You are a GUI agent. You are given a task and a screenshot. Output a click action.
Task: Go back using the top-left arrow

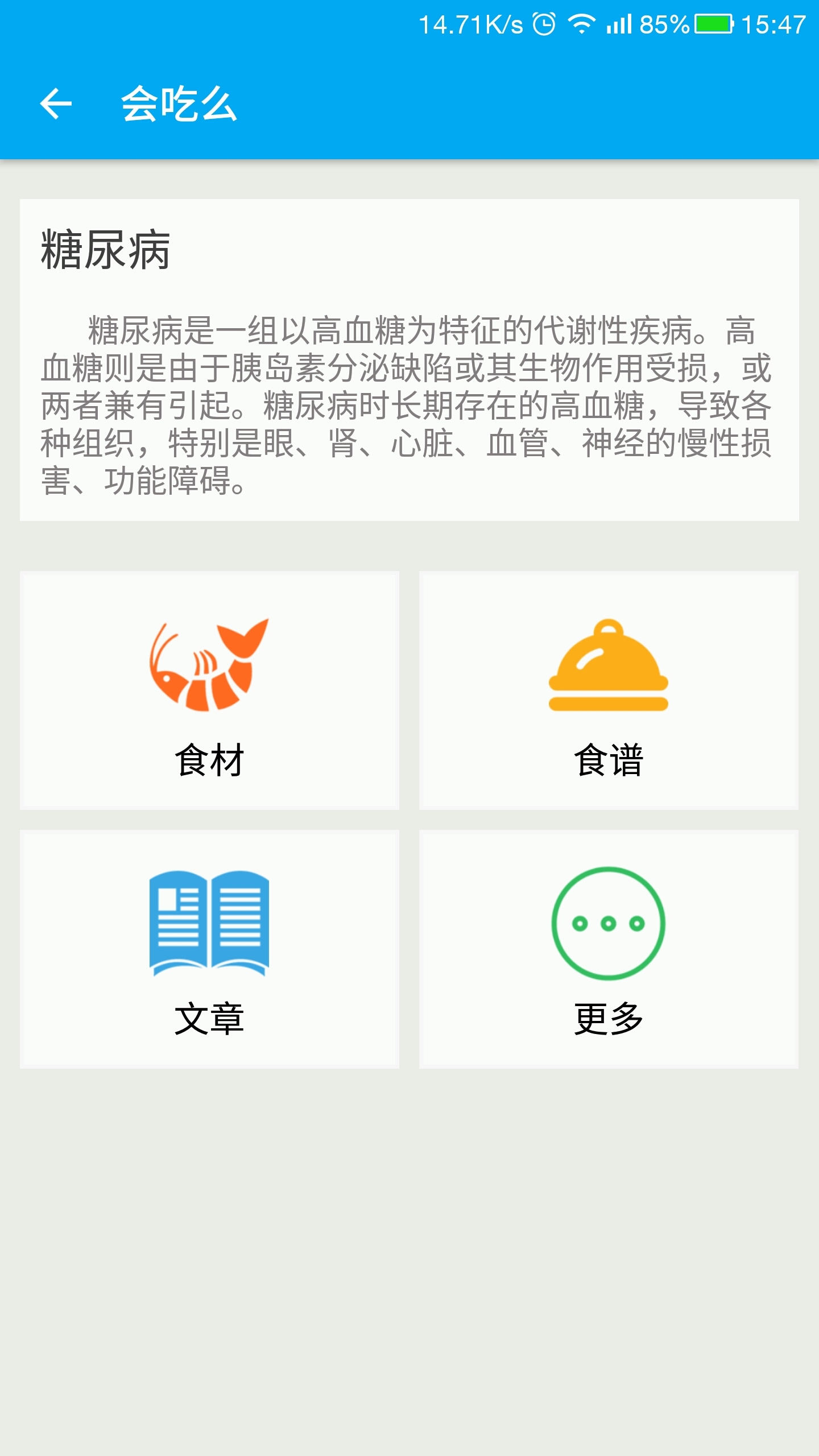tap(56, 104)
